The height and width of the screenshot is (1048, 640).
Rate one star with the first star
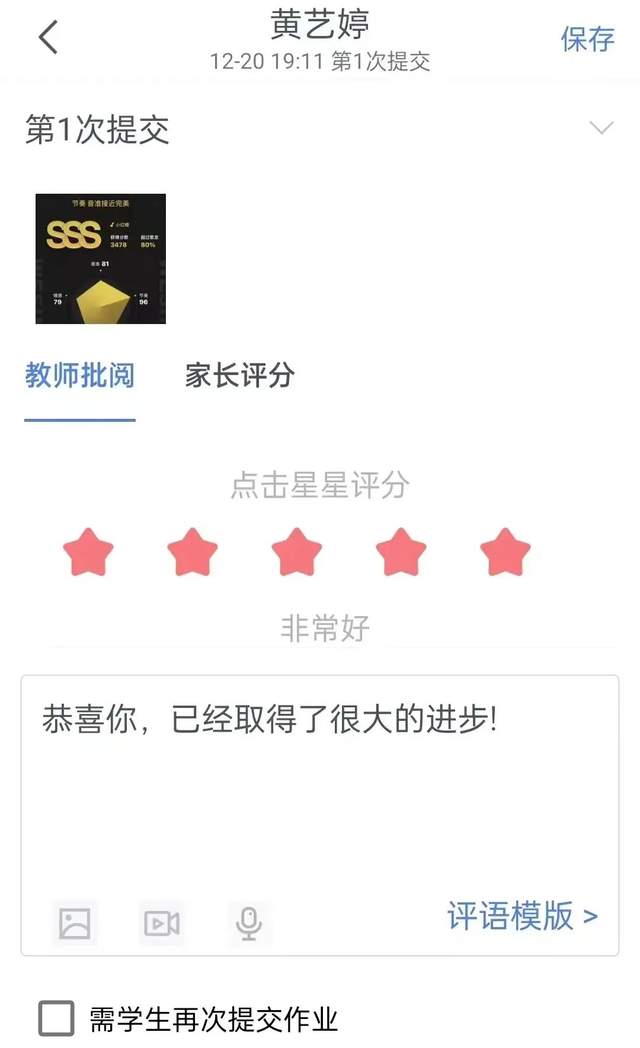(89, 553)
